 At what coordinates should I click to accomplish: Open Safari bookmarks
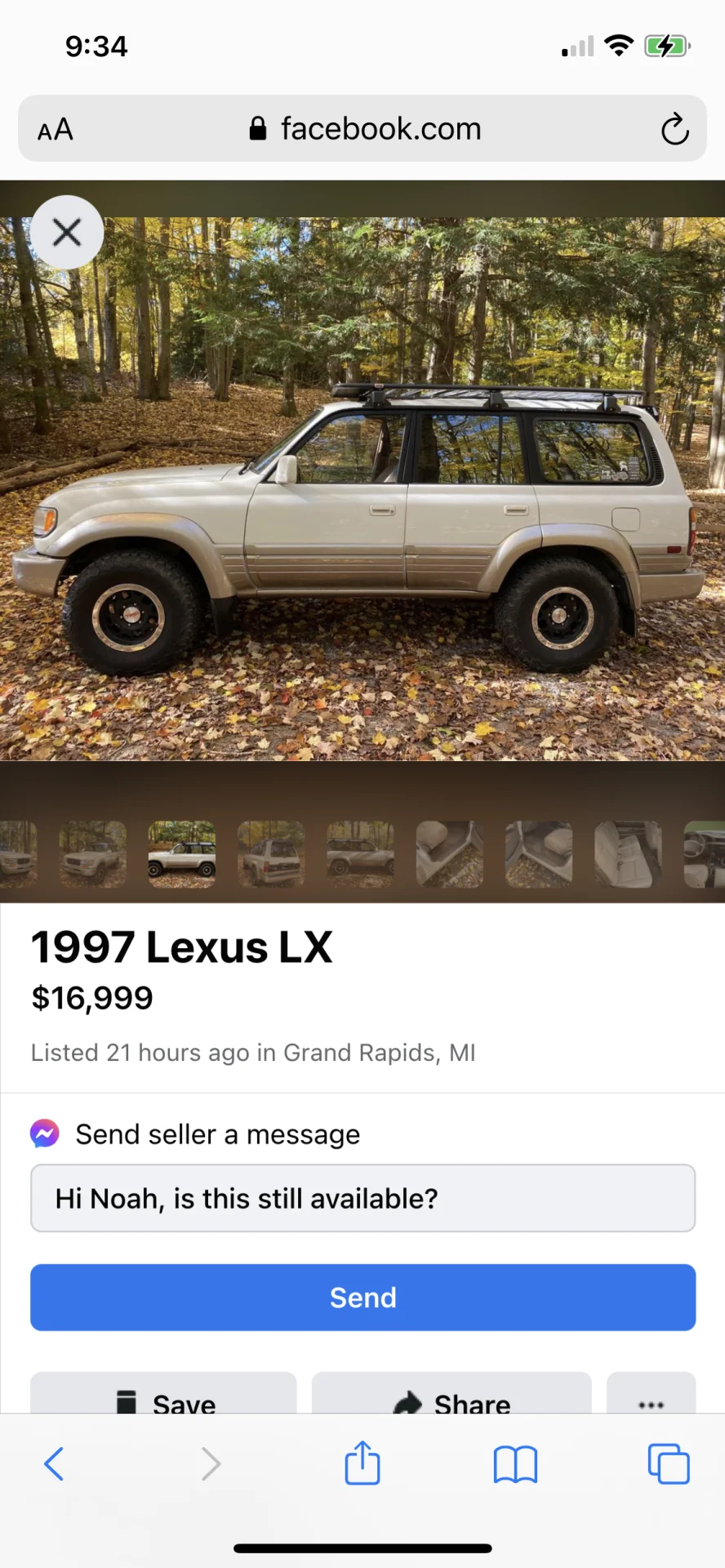515,1463
